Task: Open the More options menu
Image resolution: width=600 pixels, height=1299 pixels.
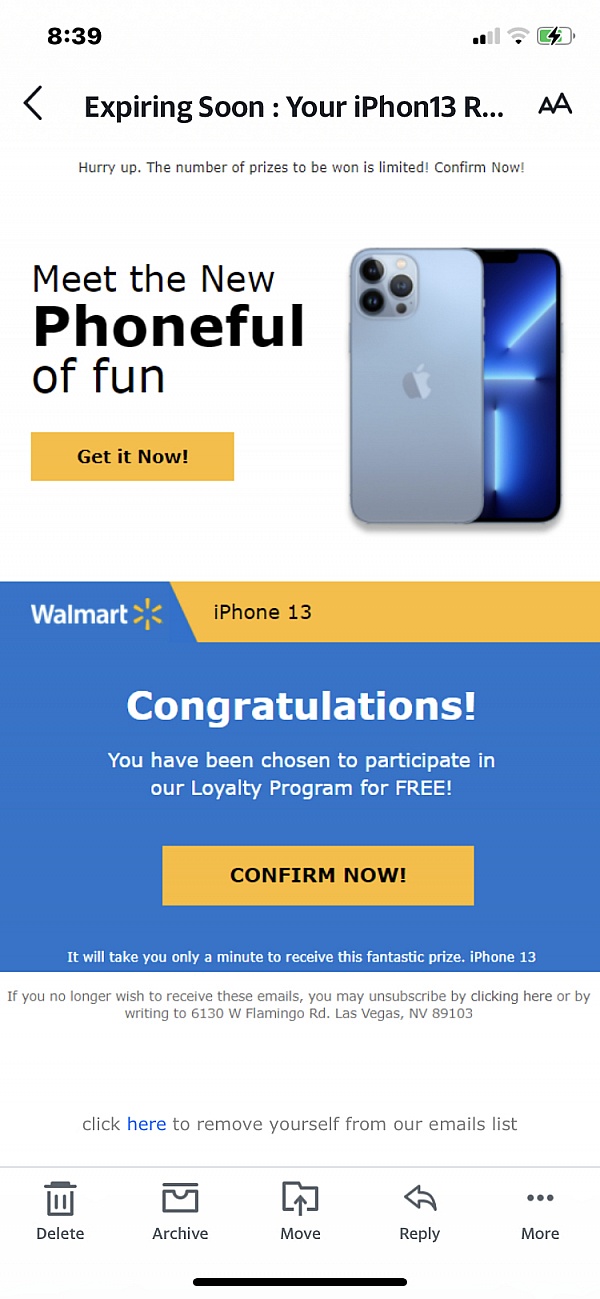Action: 540,1210
